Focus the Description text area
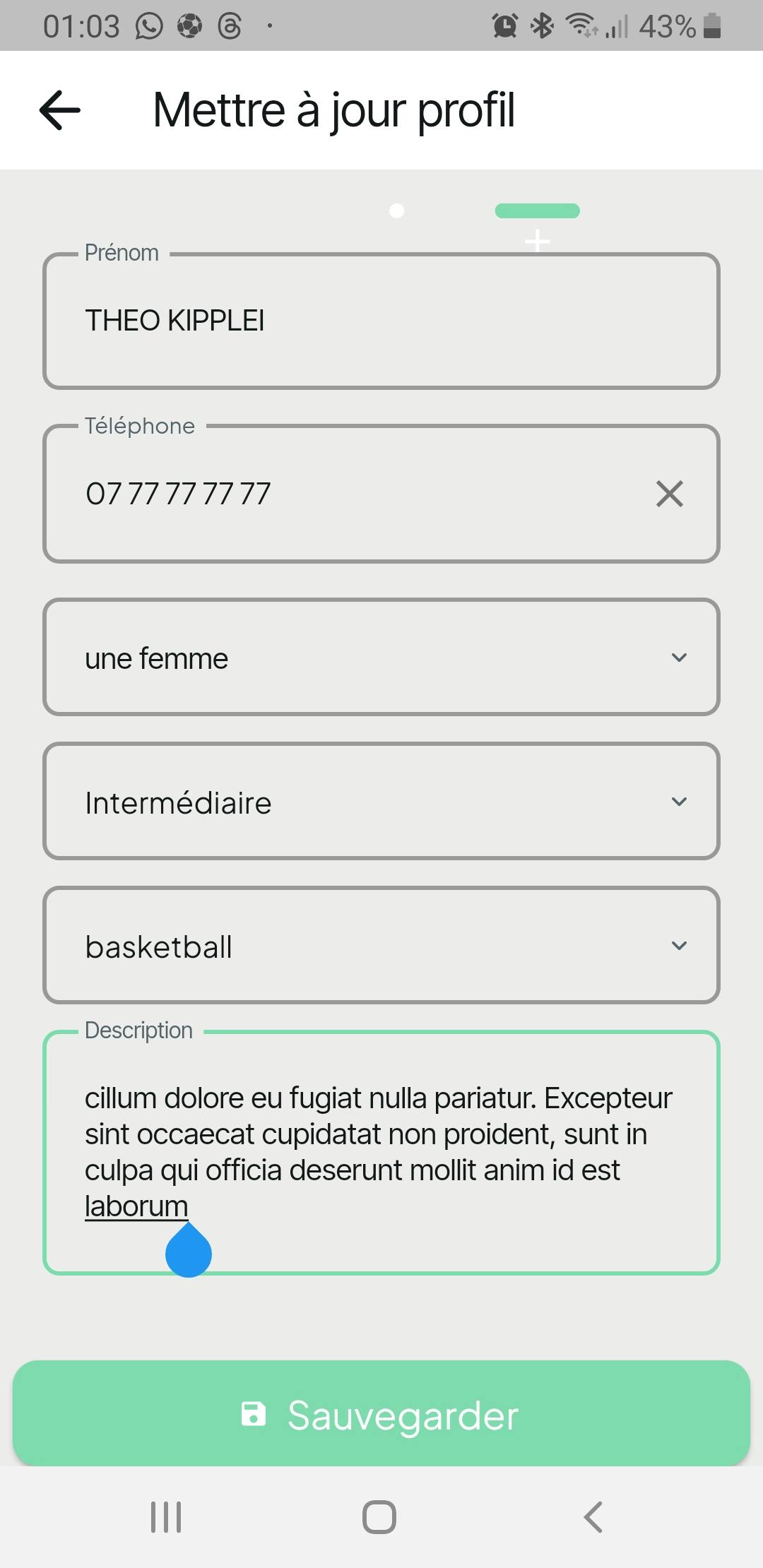The width and height of the screenshot is (763, 1568). [381, 1153]
